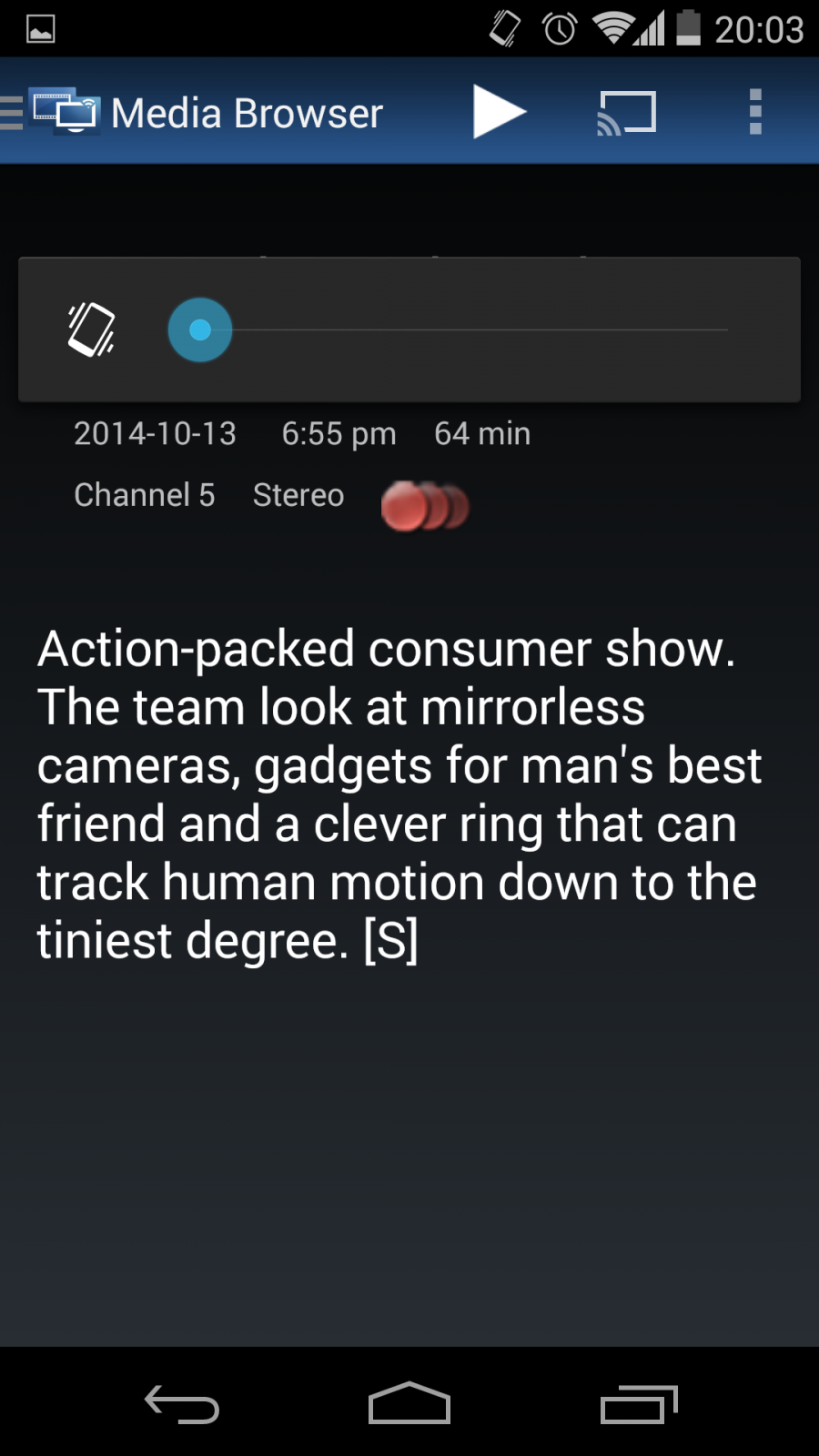Screen dimensions: 819x1456
Task: Tap the vibrate volume slider thumb
Action: coord(200,329)
